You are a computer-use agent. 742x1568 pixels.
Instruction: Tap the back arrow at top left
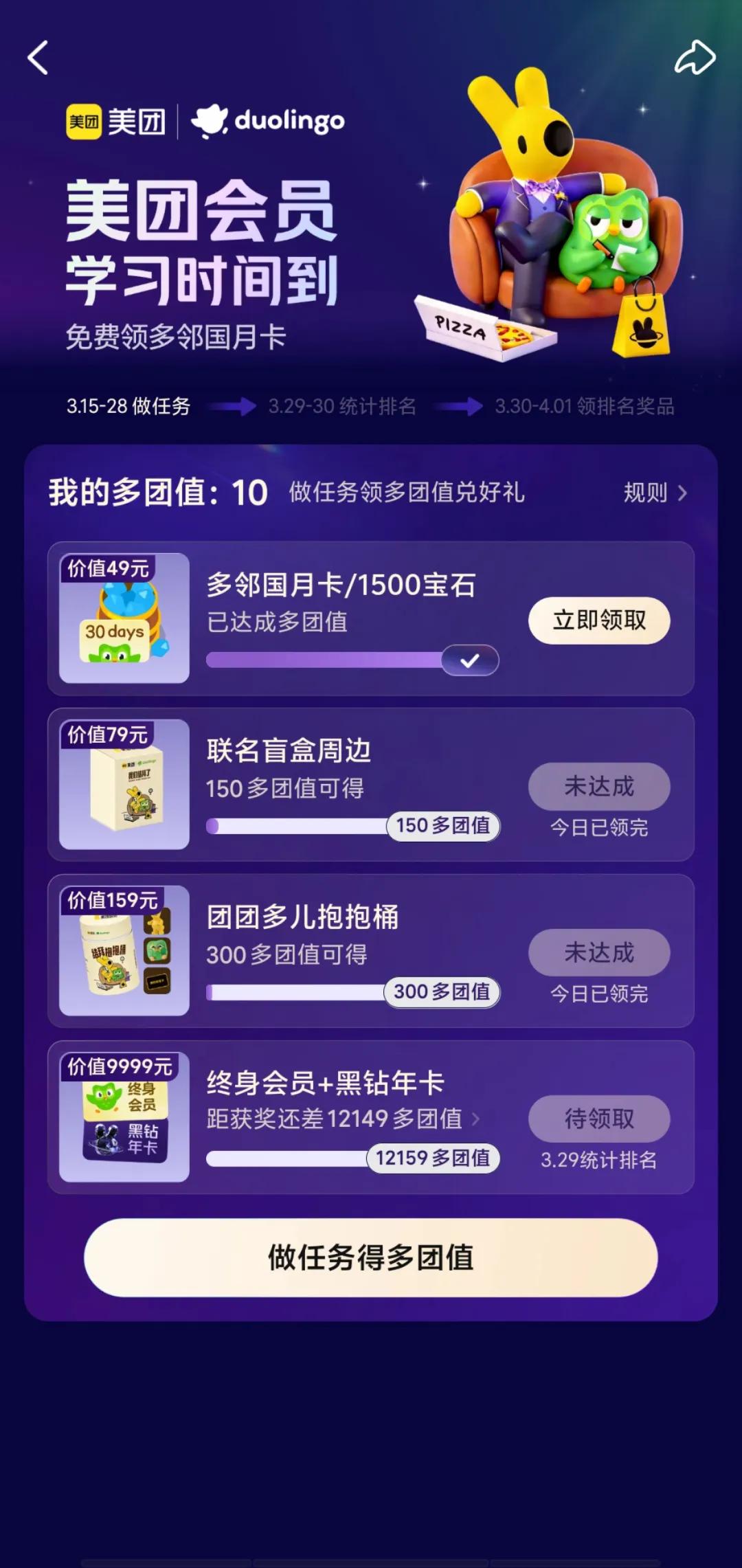coord(39,58)
